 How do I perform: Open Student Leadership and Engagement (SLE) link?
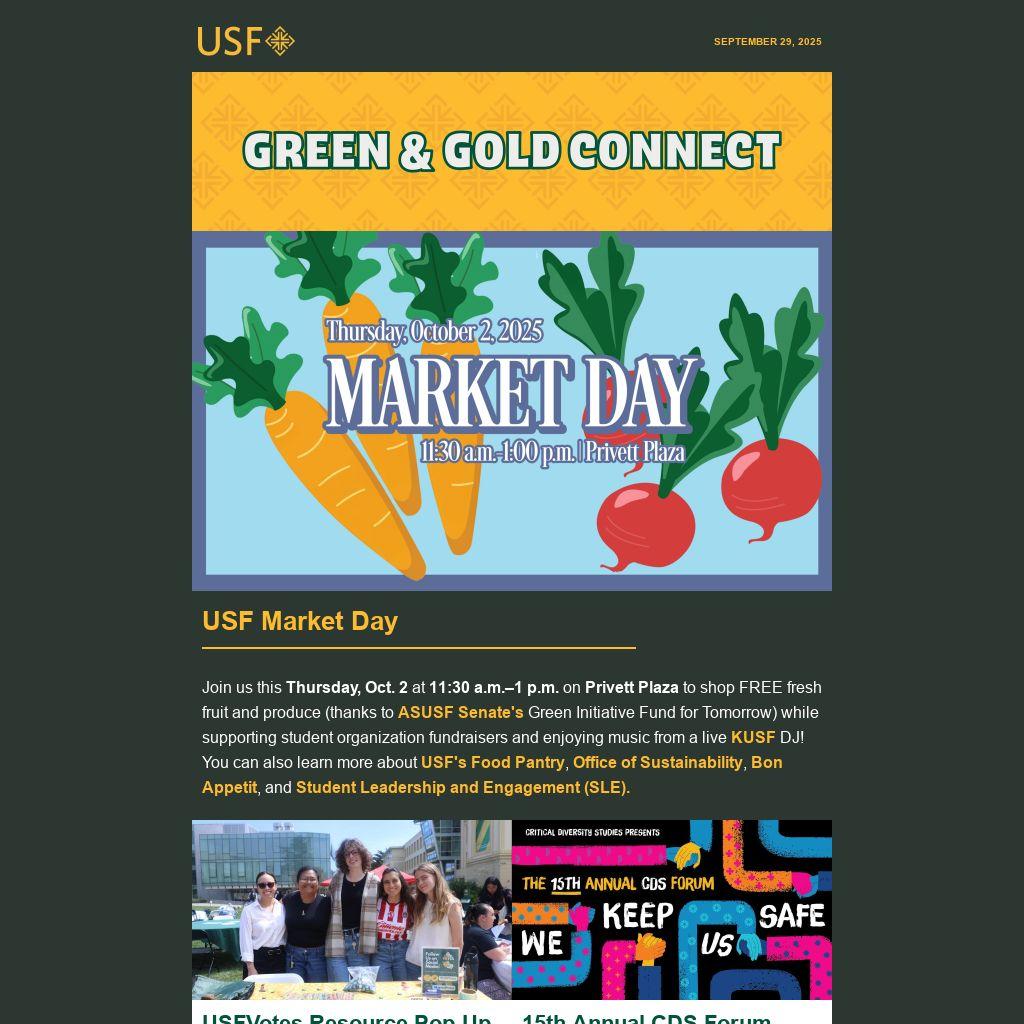pyautogui.click(x=462, y=788)
